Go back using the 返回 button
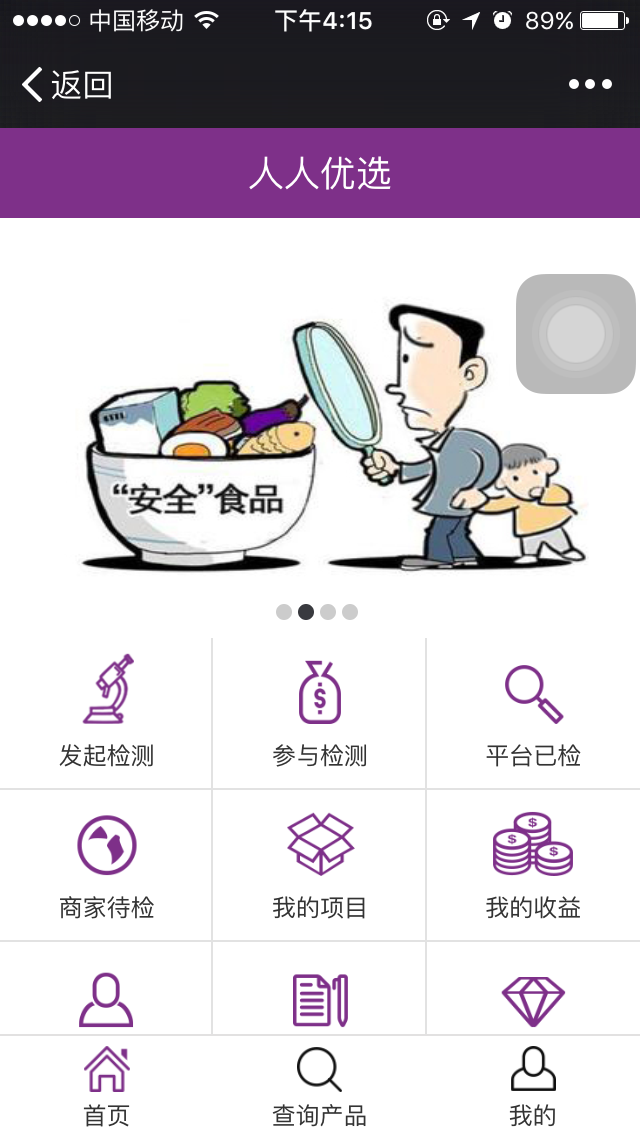Screen dimensions: 640x1136 (67, 85)
